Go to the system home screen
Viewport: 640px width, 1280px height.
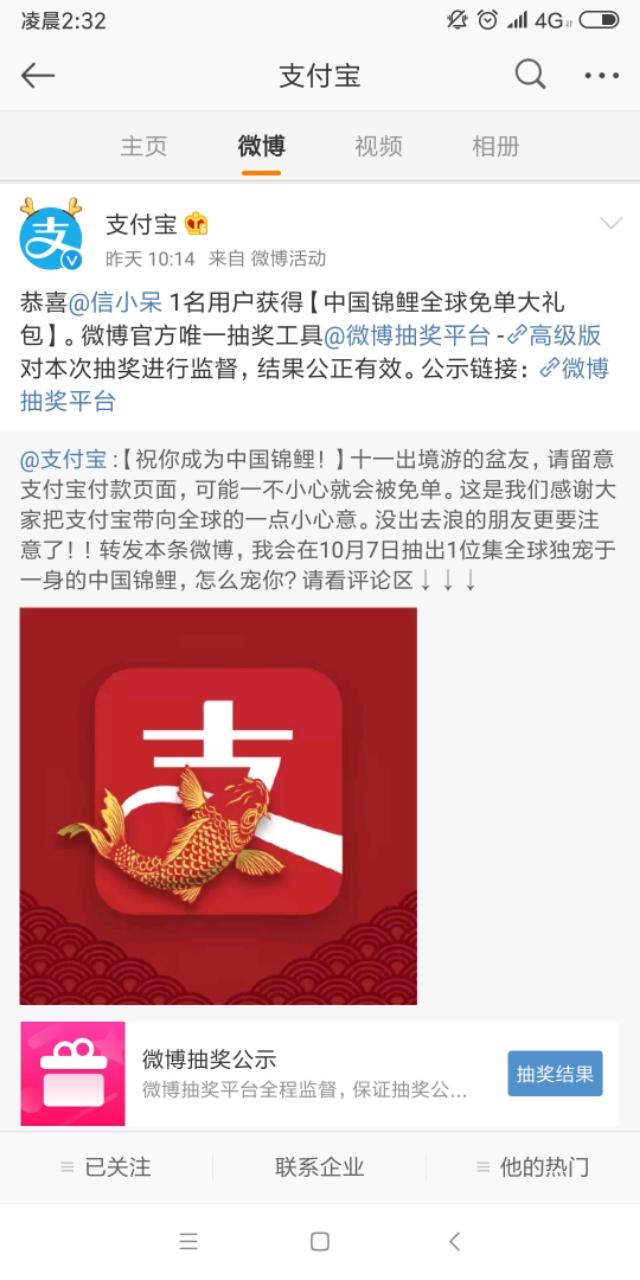[x=320, y=1242]
